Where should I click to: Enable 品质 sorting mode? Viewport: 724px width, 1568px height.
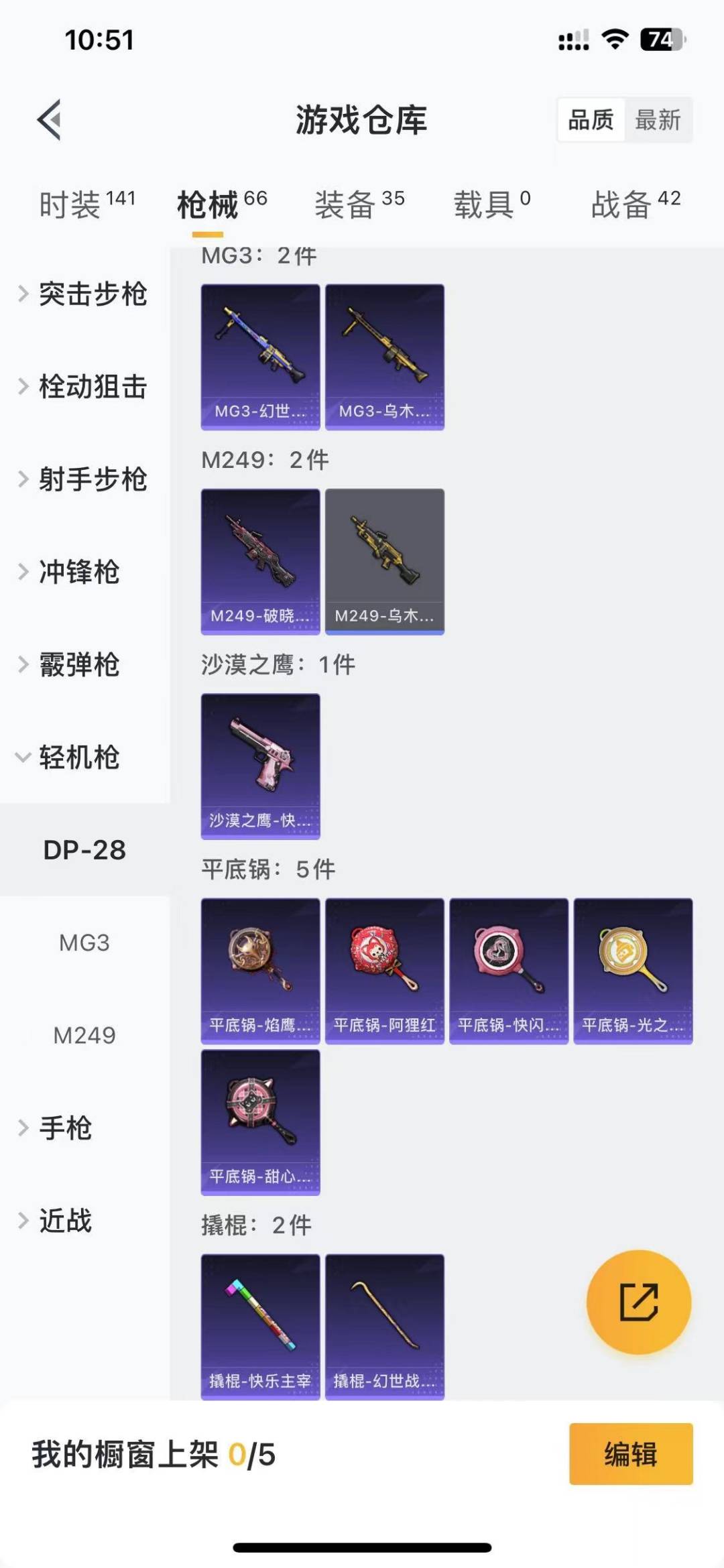[589, 121]
